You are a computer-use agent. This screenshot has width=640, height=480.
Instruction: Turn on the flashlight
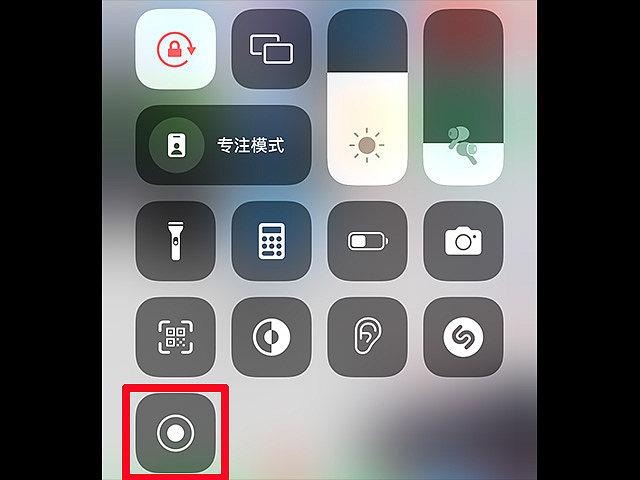pyautogui.click(x=175, y=241)
